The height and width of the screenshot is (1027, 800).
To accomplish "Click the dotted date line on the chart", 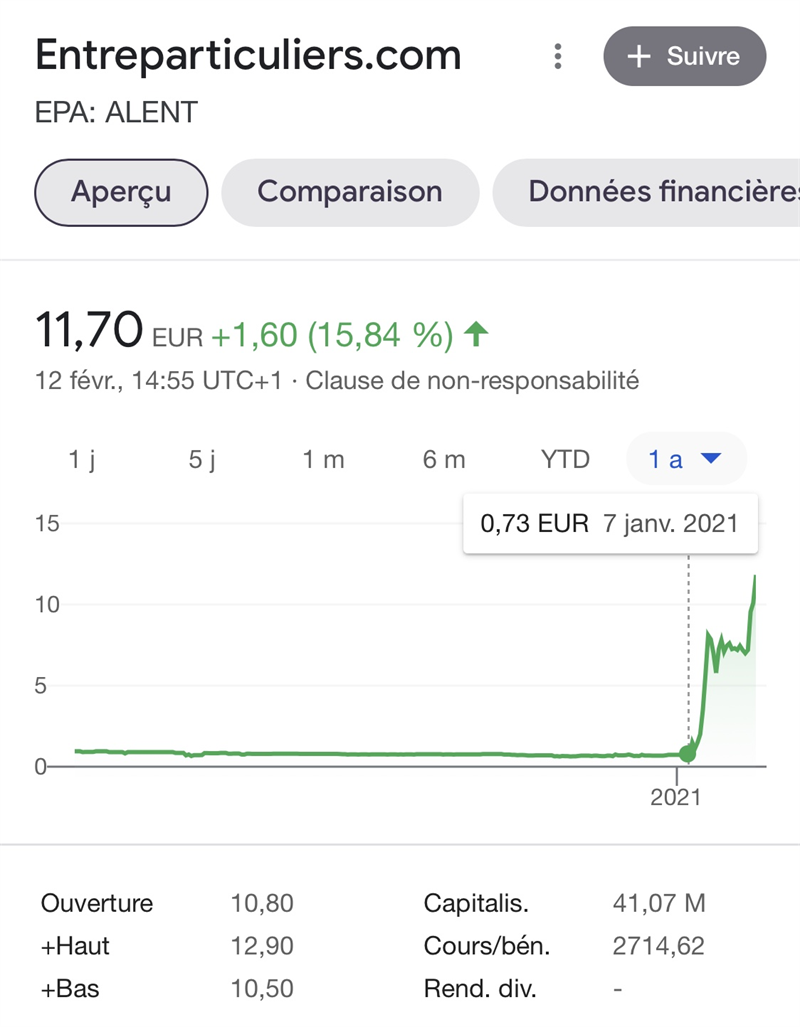I will pos(690,650).
